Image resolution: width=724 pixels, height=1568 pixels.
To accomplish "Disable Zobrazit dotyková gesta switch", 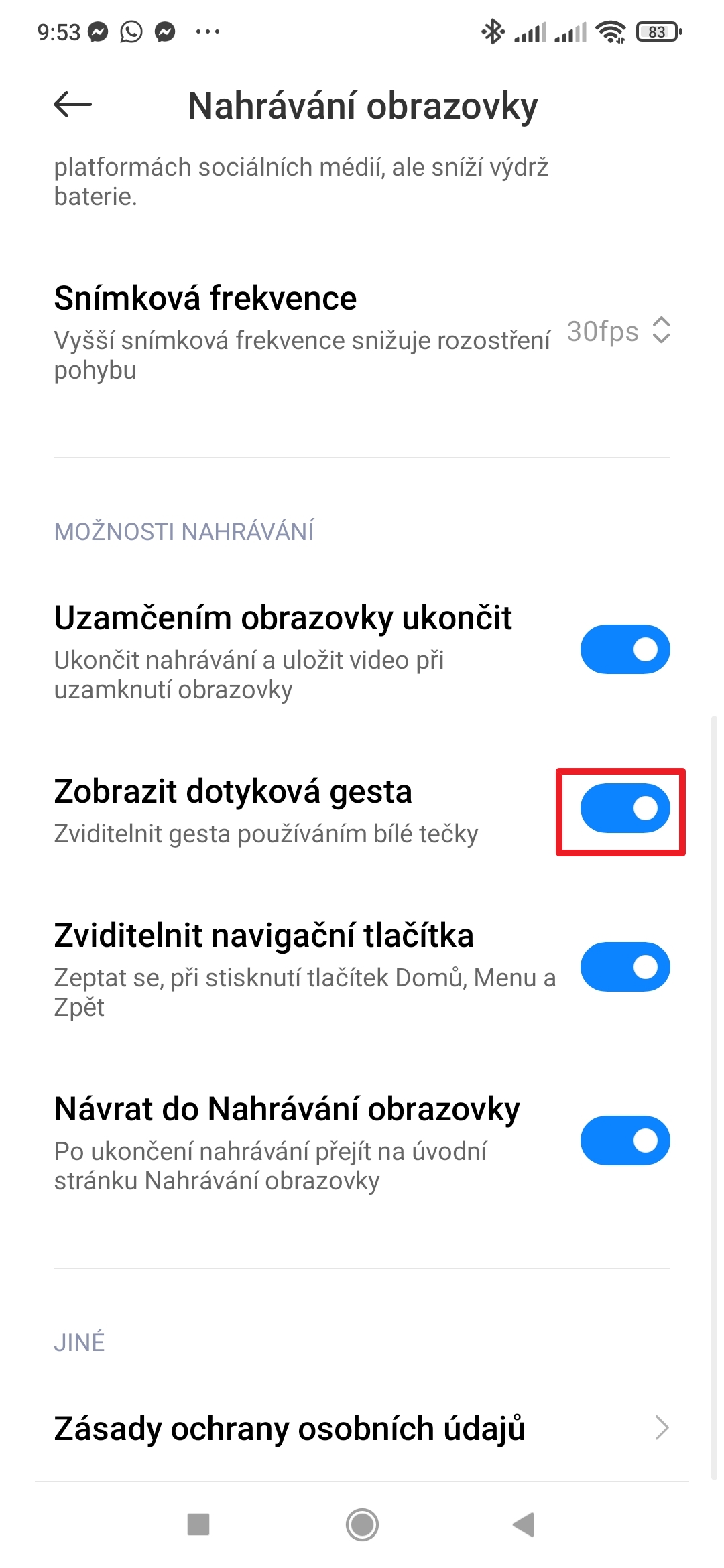I will coord(625,808).
